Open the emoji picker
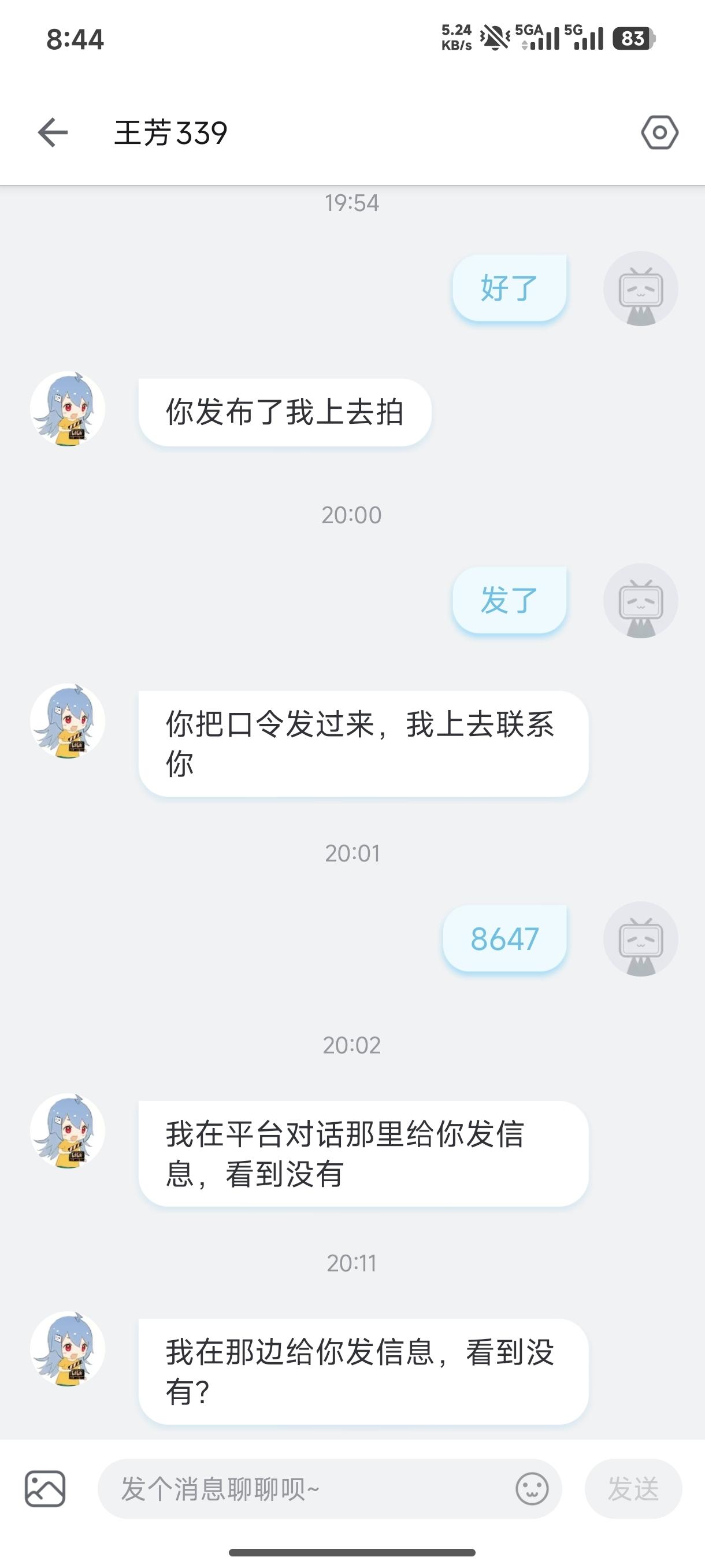 [x=532, y=1489]
